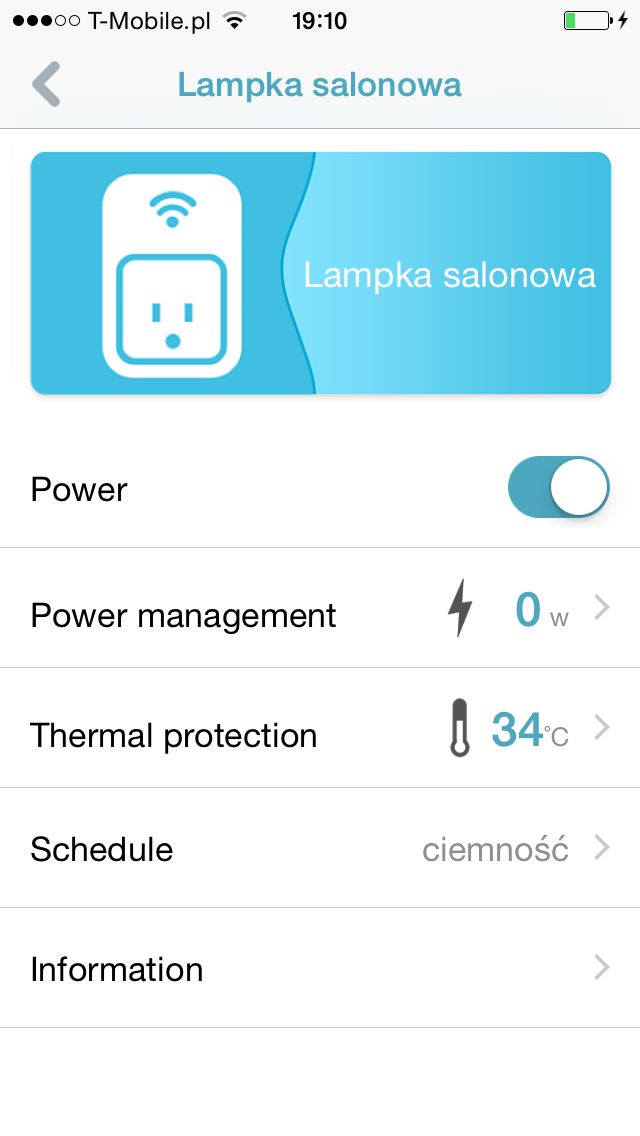This screenshot has height=1136, width=640.
Task: Open the Schedule row
Action: (320, 848)
